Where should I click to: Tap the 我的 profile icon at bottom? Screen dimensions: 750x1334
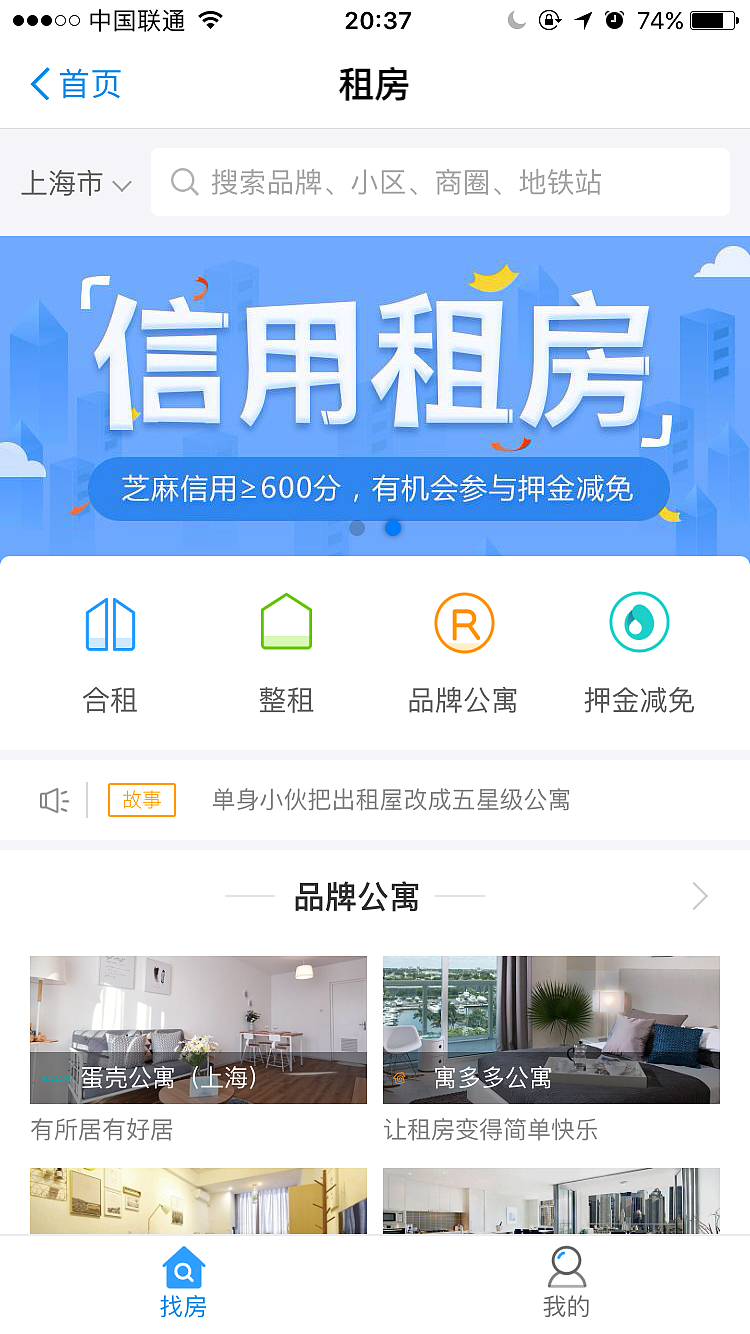click(x=567, y=1268)
